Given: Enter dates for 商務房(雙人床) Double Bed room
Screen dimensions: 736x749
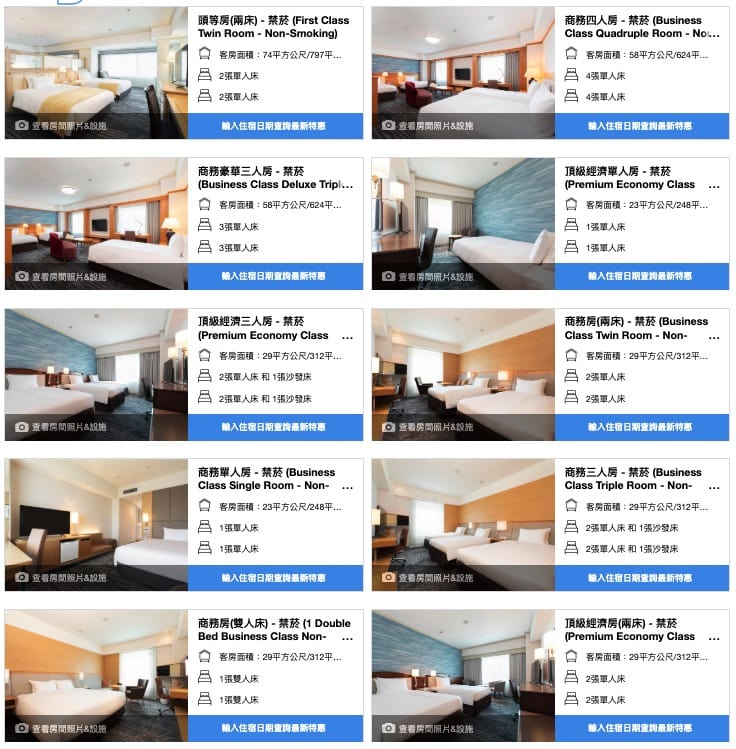Looking at the screenshot, I should (x=274, y=728).
